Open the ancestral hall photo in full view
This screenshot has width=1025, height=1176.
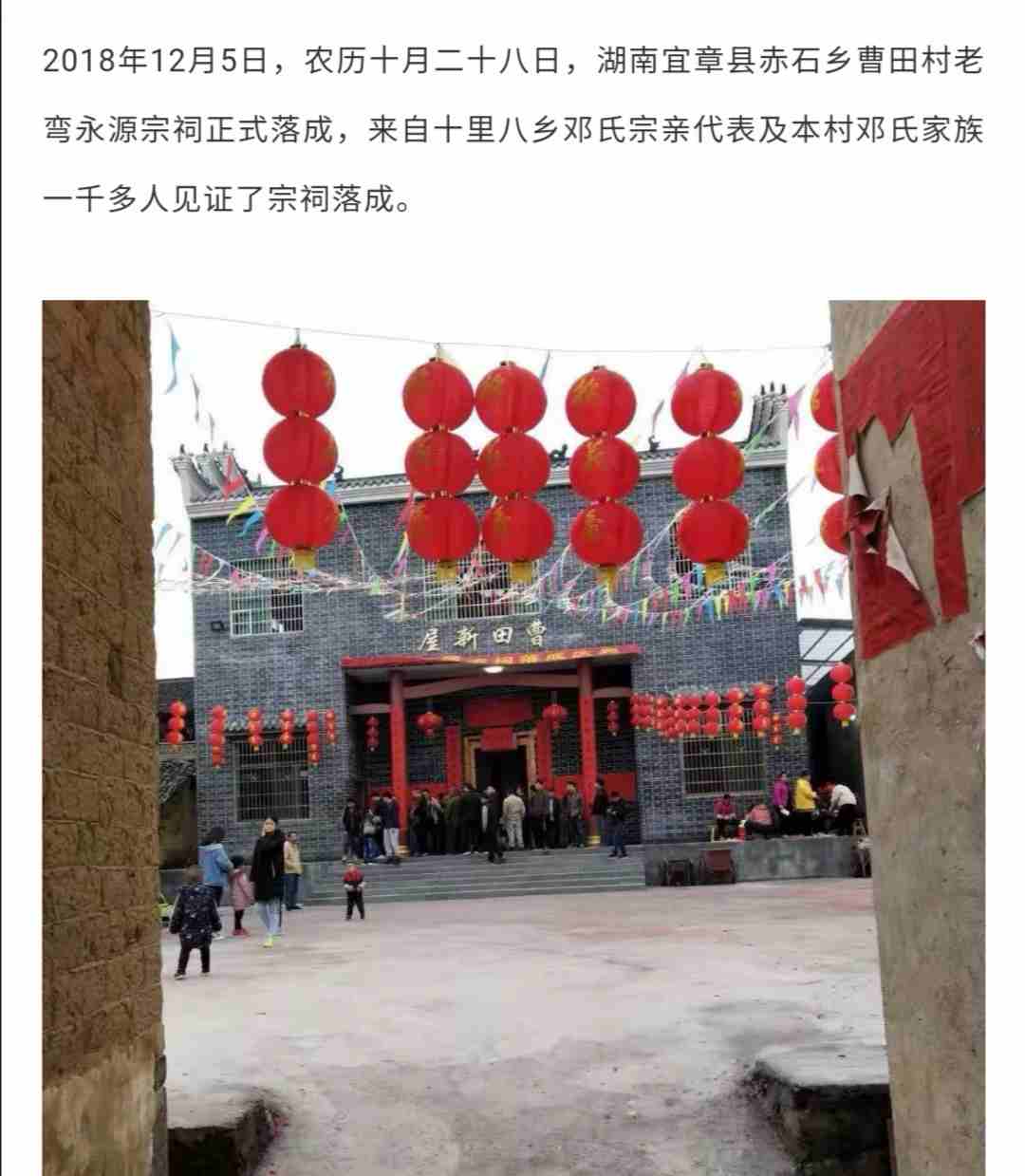pyautogui.click(x=512, y=737)
